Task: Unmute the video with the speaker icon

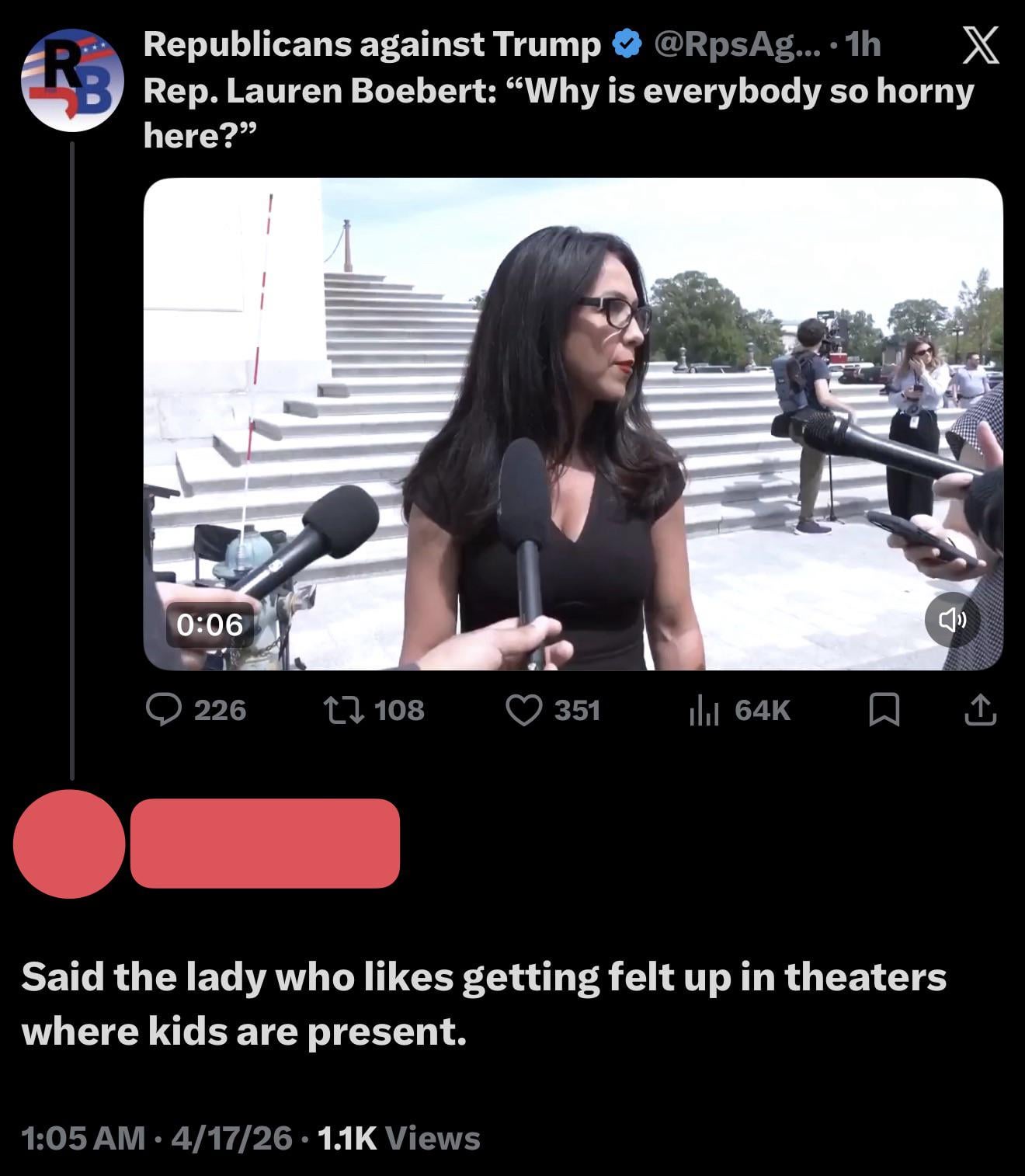Action: point(953,620)
